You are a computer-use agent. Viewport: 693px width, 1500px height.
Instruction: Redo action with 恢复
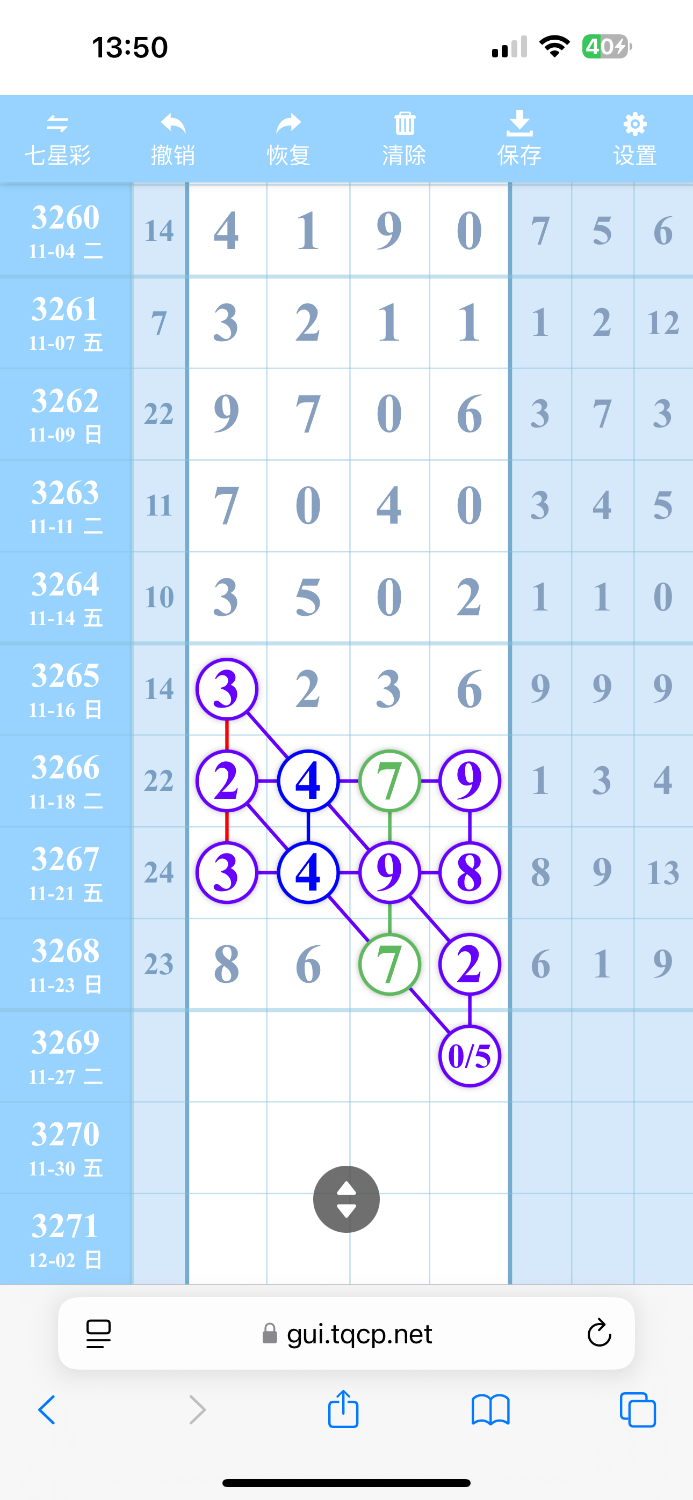(288, 139)
